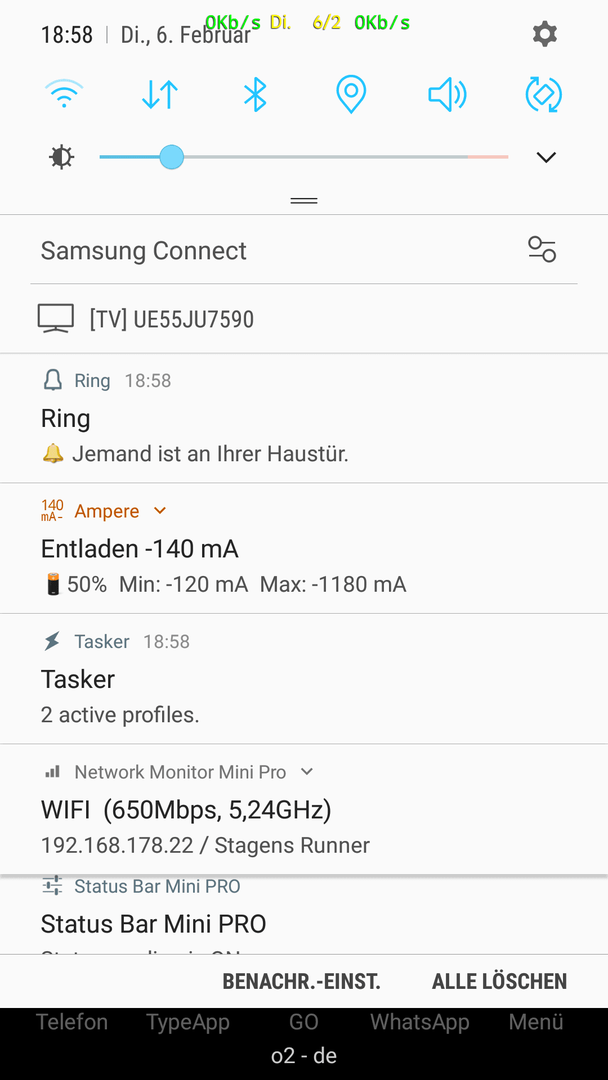Toggle the mobile data quick setting
Viewport: 608px width, 1080px height.
click(x=160, y=94)
